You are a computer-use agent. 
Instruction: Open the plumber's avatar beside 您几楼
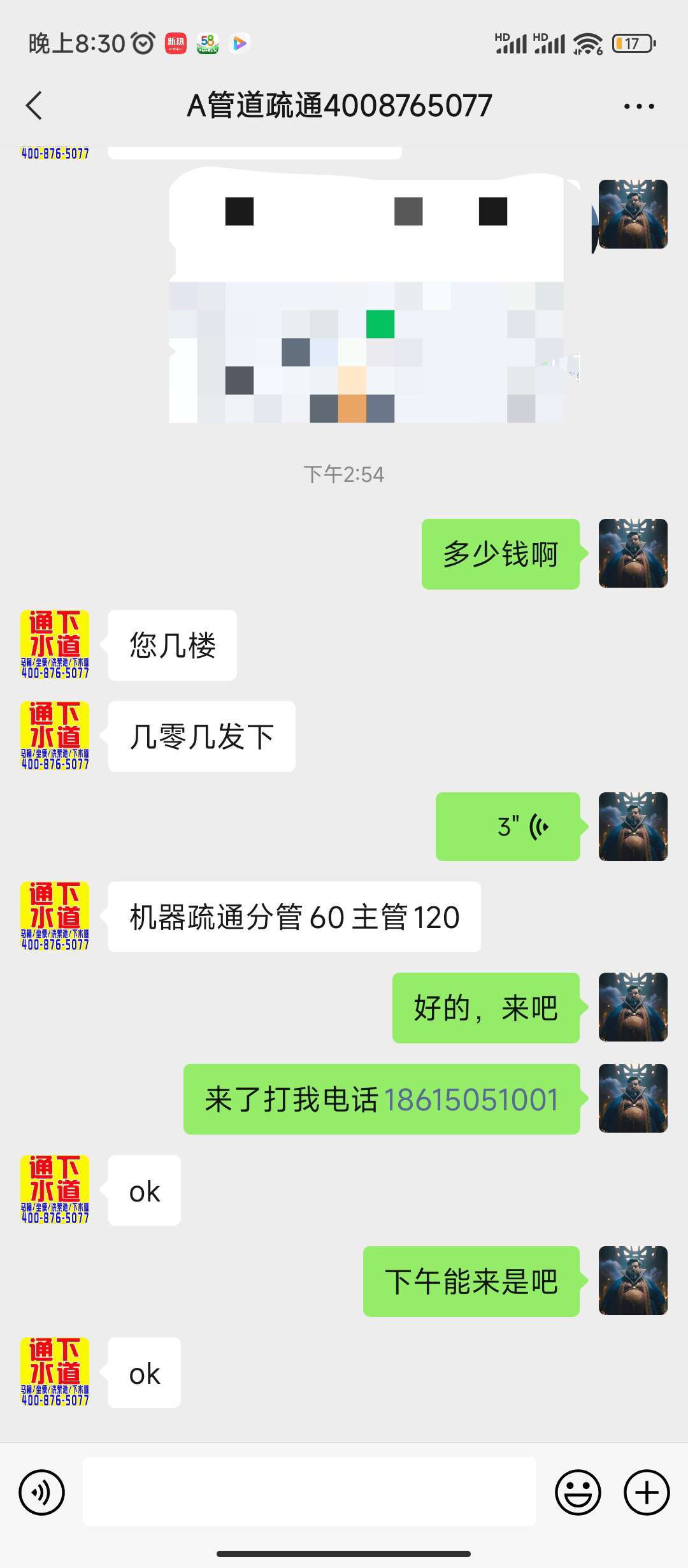click(55, 645)
